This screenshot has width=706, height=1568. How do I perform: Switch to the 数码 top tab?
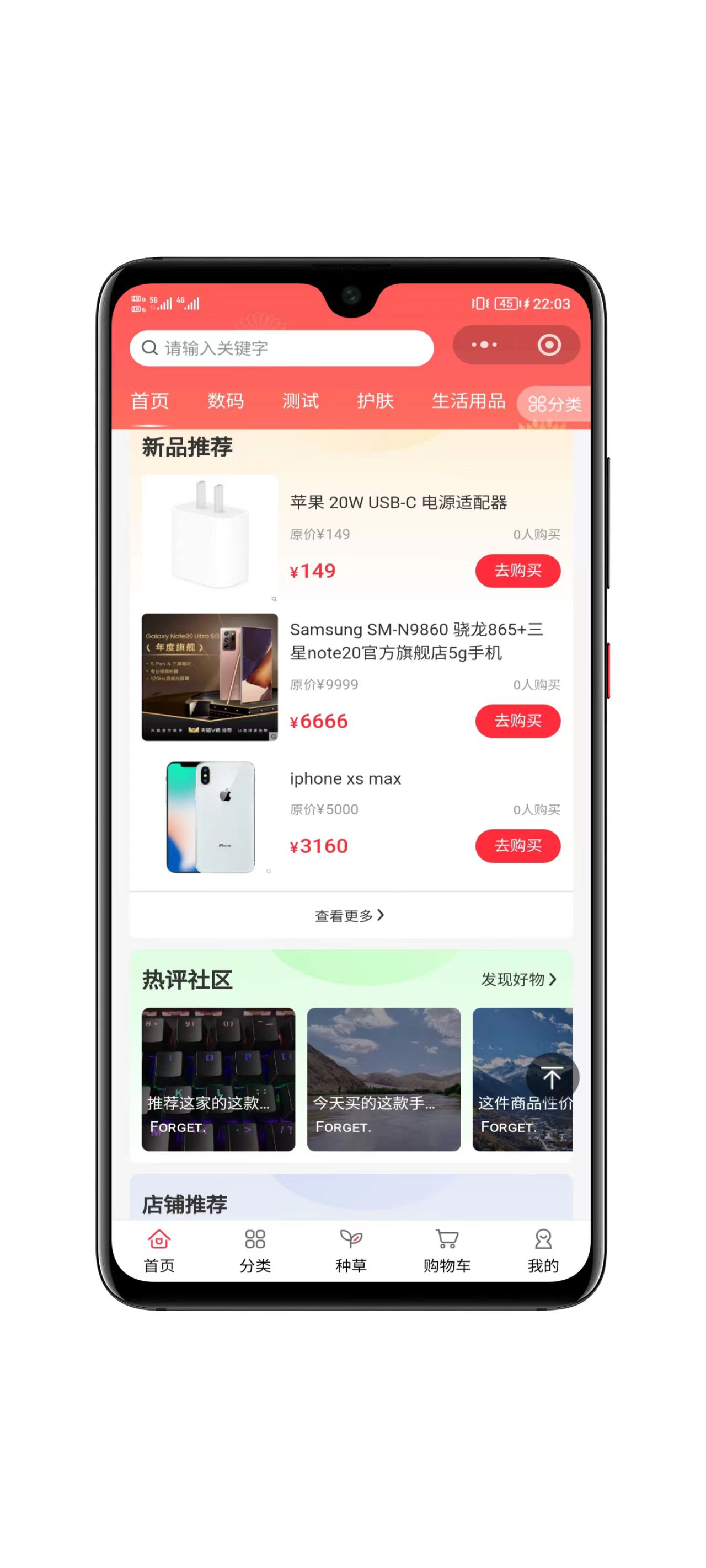coord(225,400)
